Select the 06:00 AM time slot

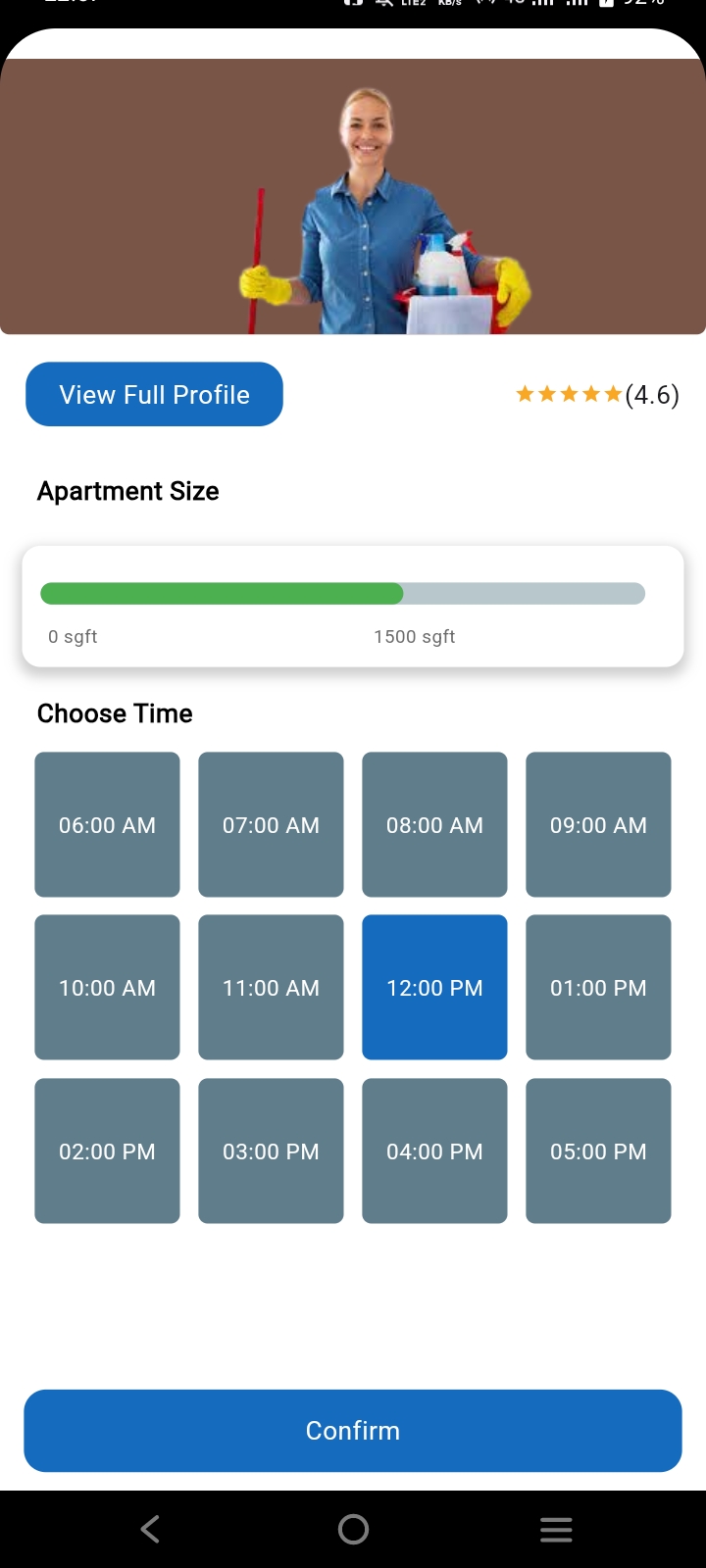[107, 824]
